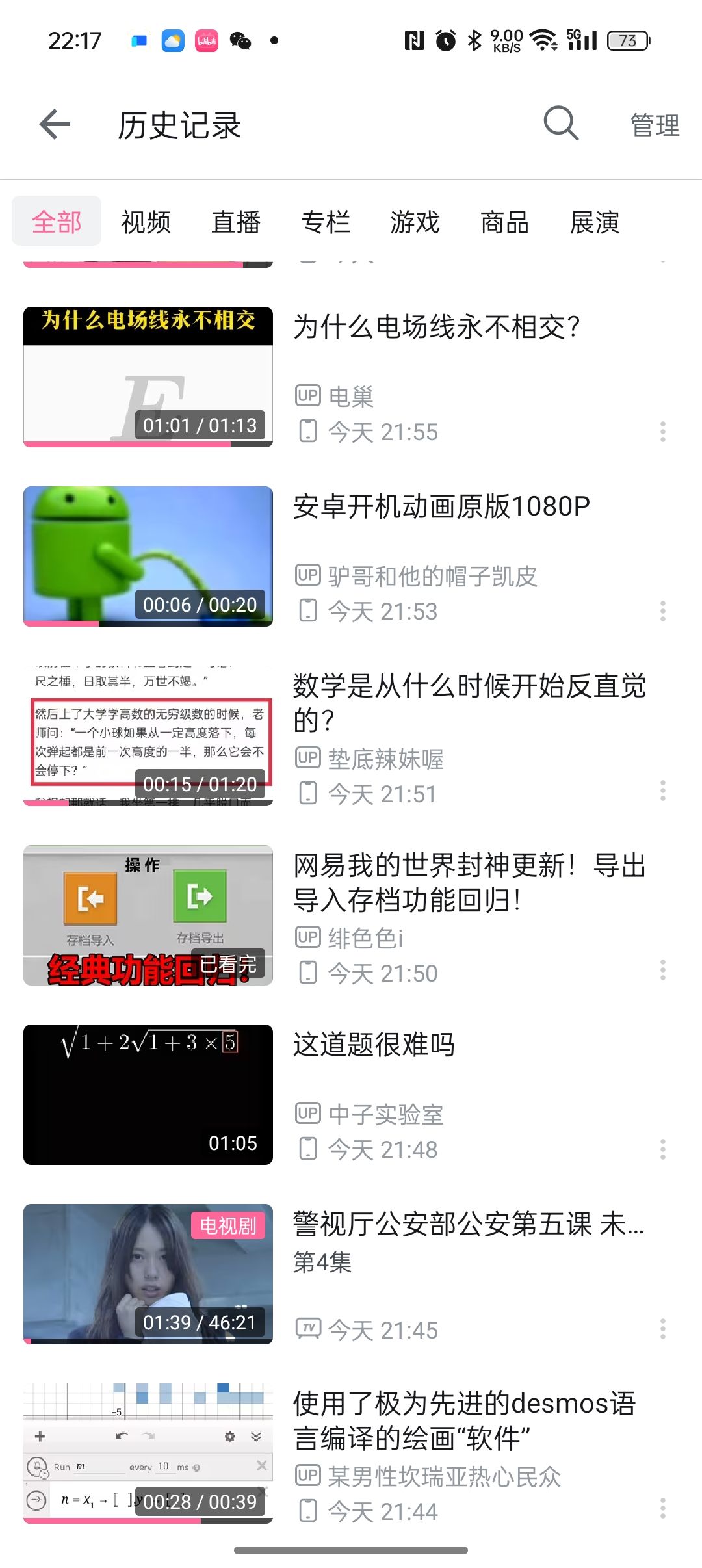
Task: Open video 为什么电场线永不相交？
Action: click(435, 327)
